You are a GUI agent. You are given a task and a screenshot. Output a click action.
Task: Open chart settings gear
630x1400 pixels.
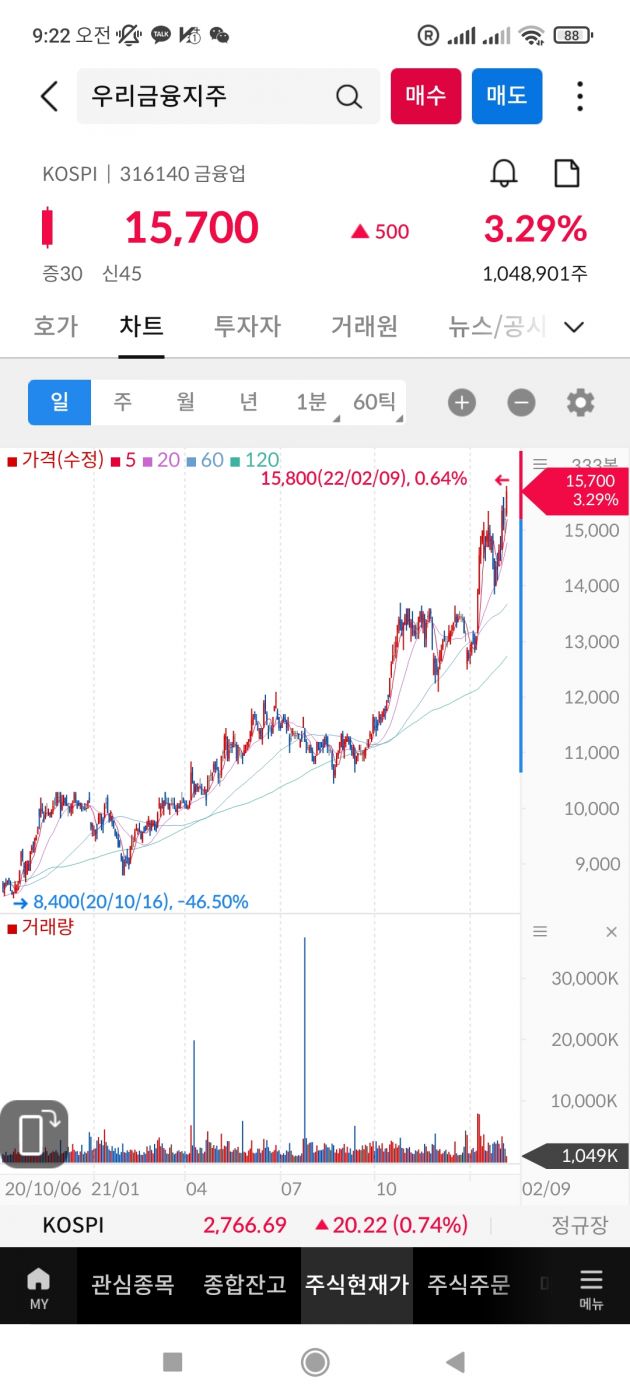(x=580, y=403)
